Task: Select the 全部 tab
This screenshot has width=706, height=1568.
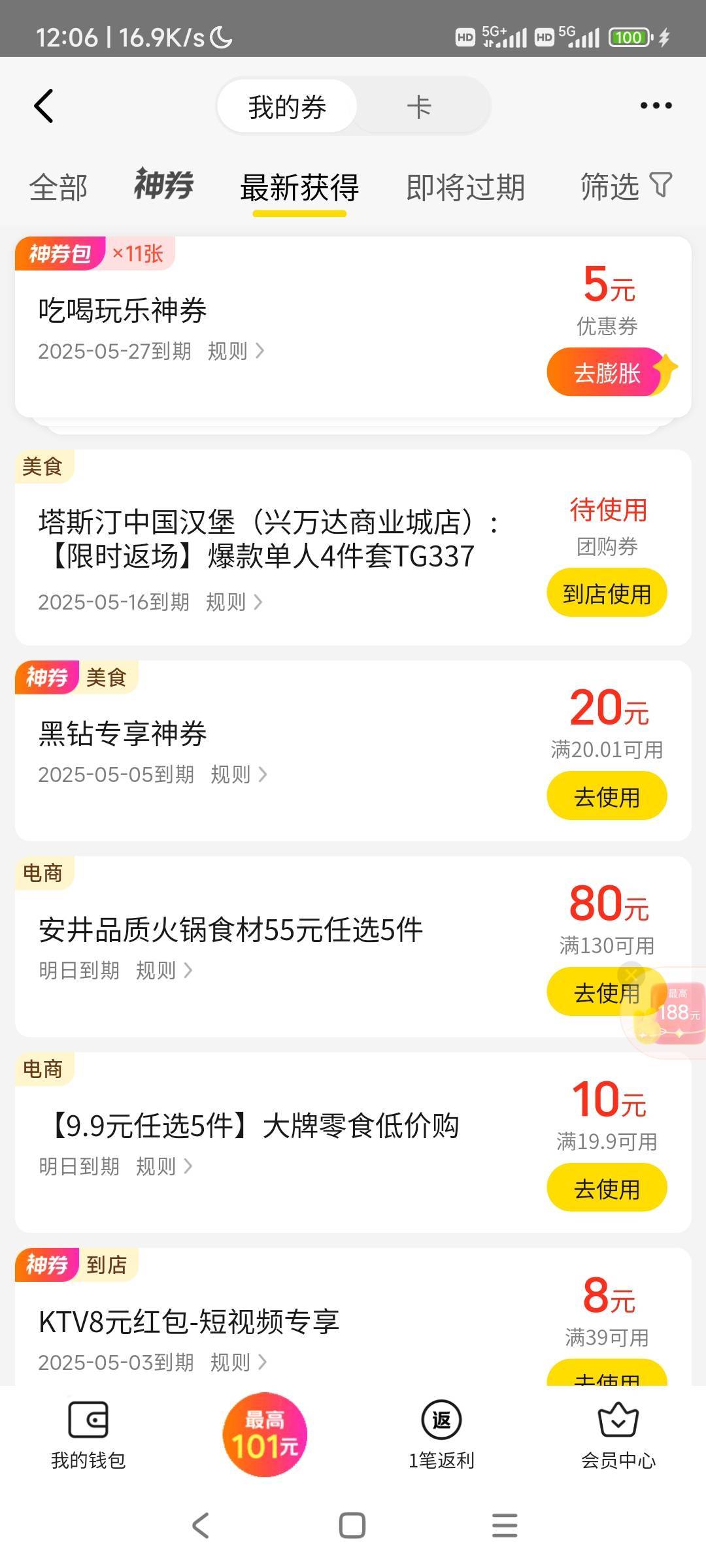Action: (58, 188)
